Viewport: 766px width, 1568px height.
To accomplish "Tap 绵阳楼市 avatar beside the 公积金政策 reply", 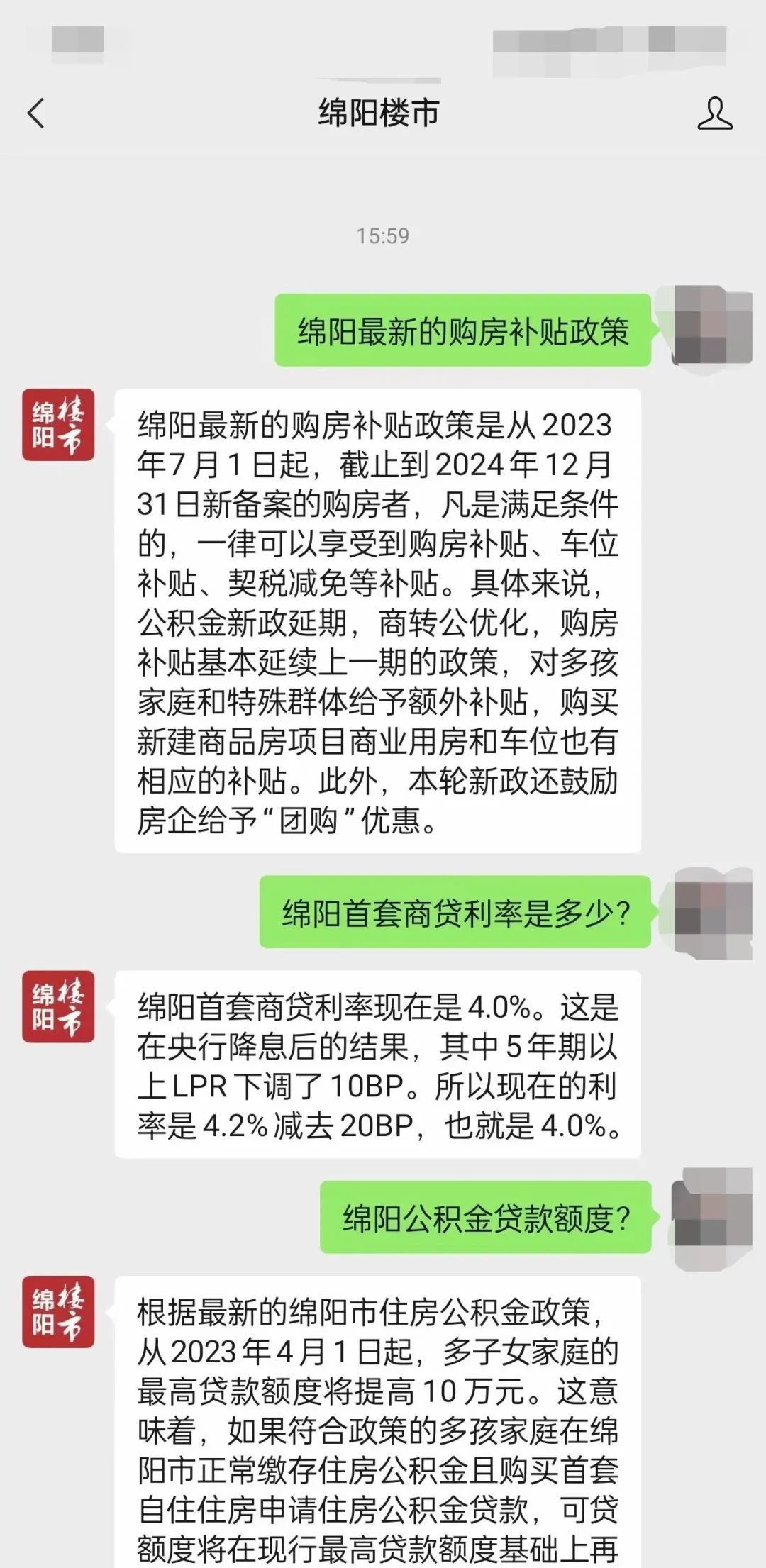I will [x=58, y=1311].
